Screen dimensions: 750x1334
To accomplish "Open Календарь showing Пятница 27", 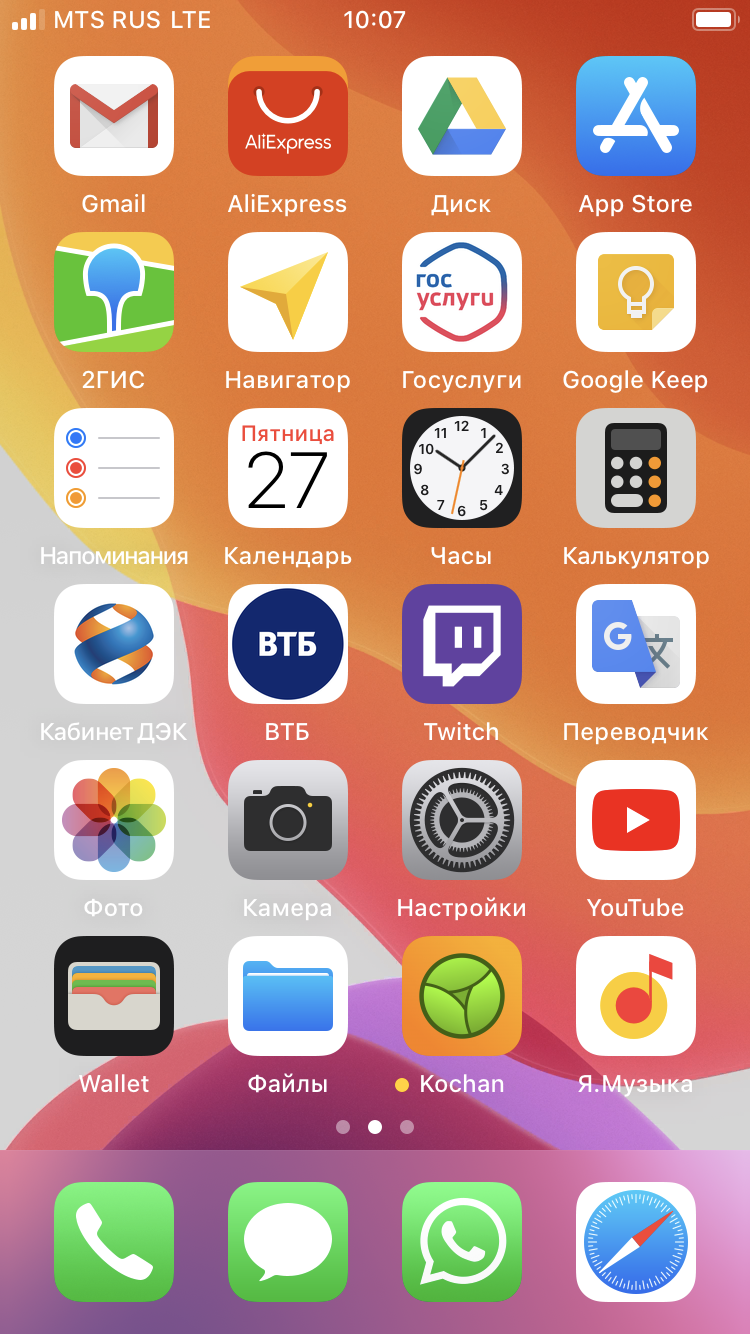I will (288, 468).
